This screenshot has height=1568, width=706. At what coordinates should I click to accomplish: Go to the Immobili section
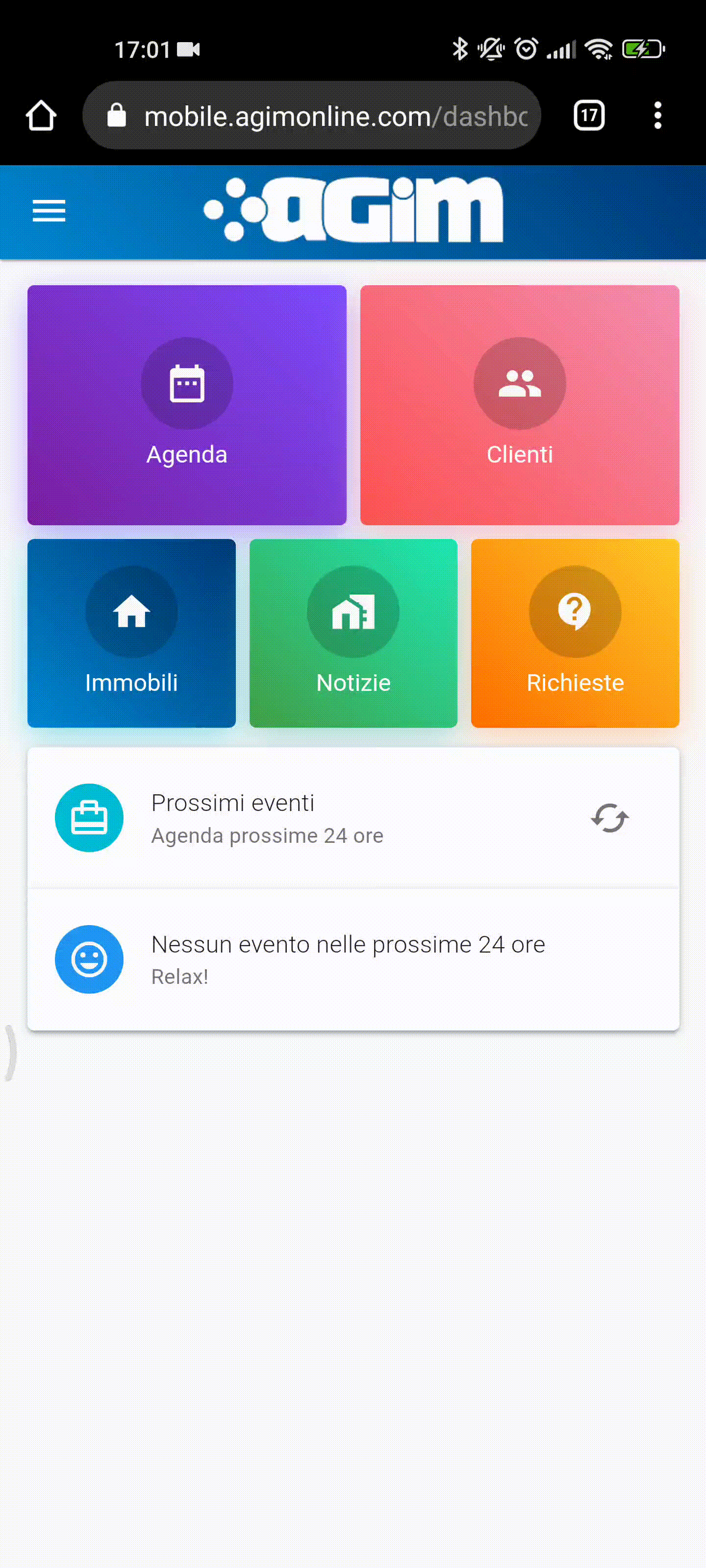pos(131,633)
